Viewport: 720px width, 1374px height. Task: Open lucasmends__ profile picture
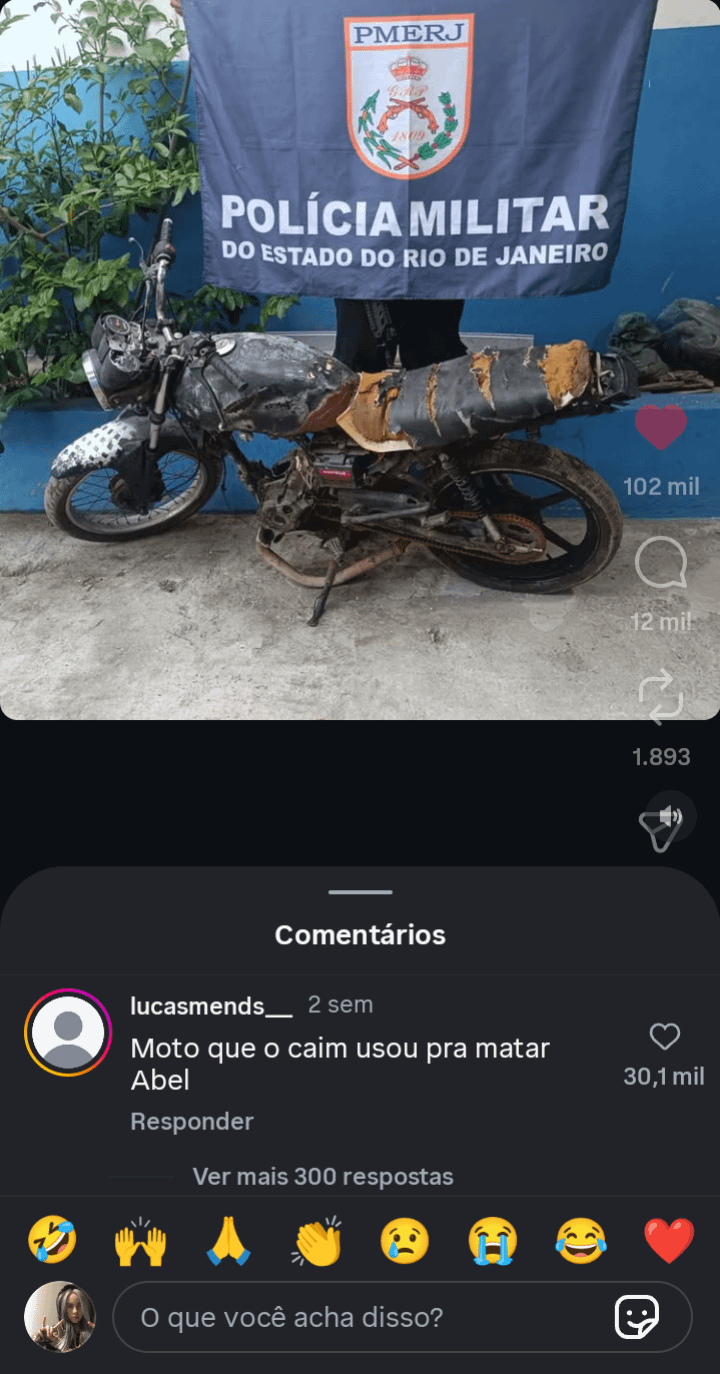click(x=68, y=1033)
